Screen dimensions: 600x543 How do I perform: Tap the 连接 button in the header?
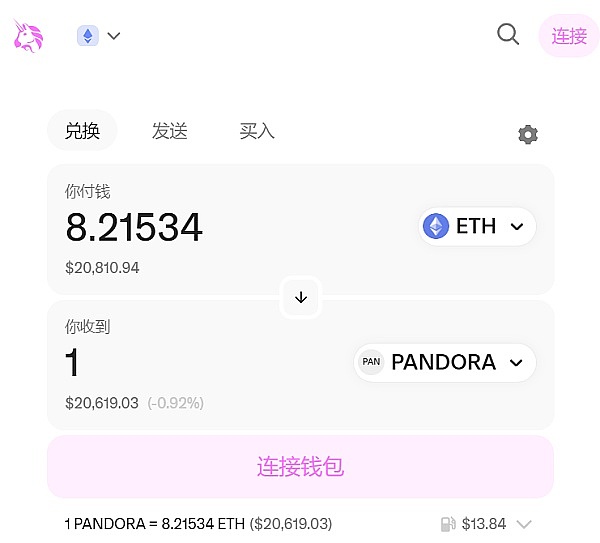569,36
